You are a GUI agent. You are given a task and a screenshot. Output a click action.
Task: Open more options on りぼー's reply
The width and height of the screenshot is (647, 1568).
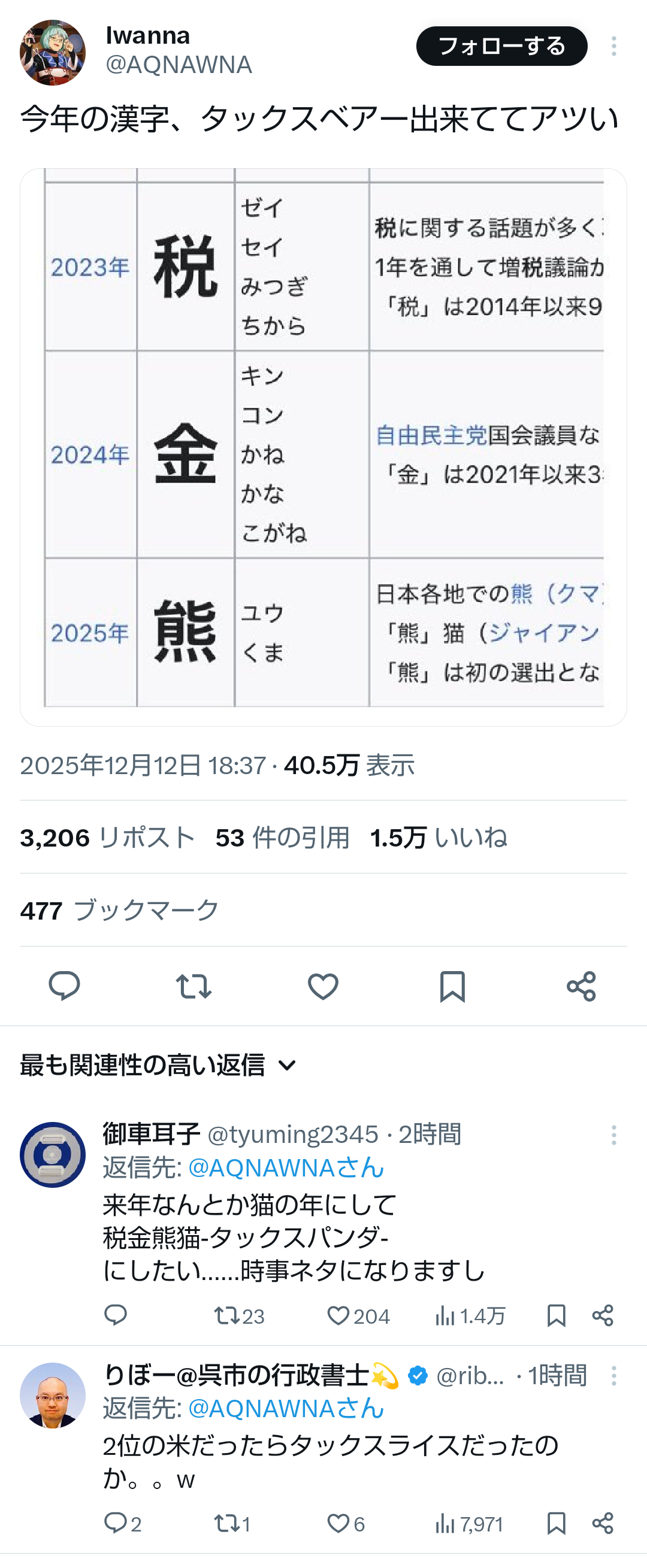[613, 1376]
